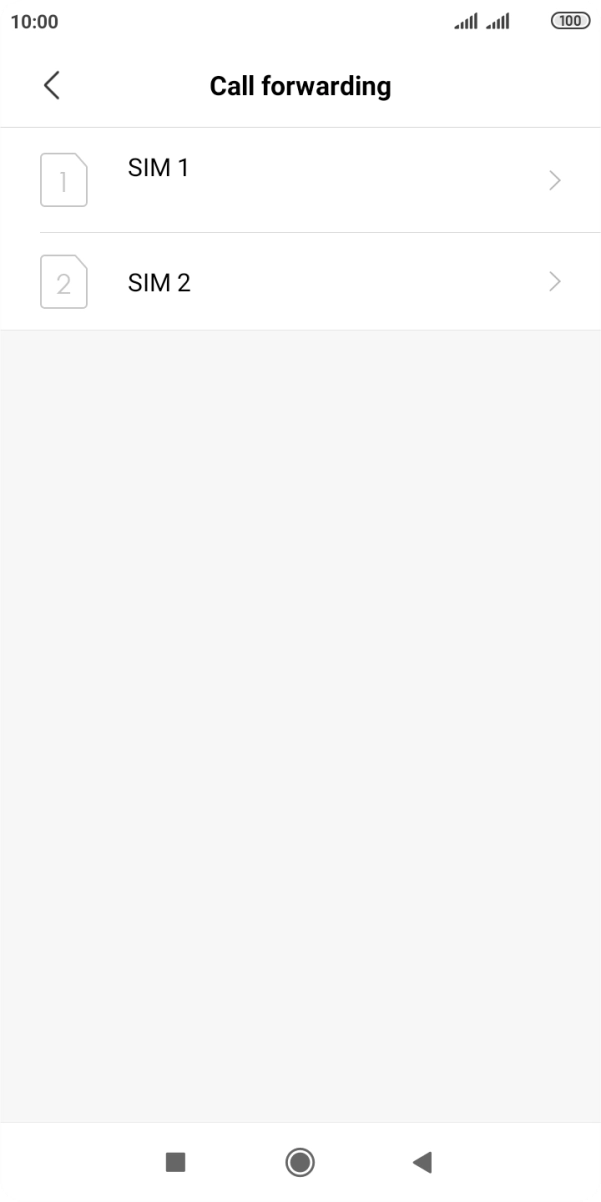Open recent apps with the square button
The width and height of the screenshot is (601, 1202).
point(176,1161)
